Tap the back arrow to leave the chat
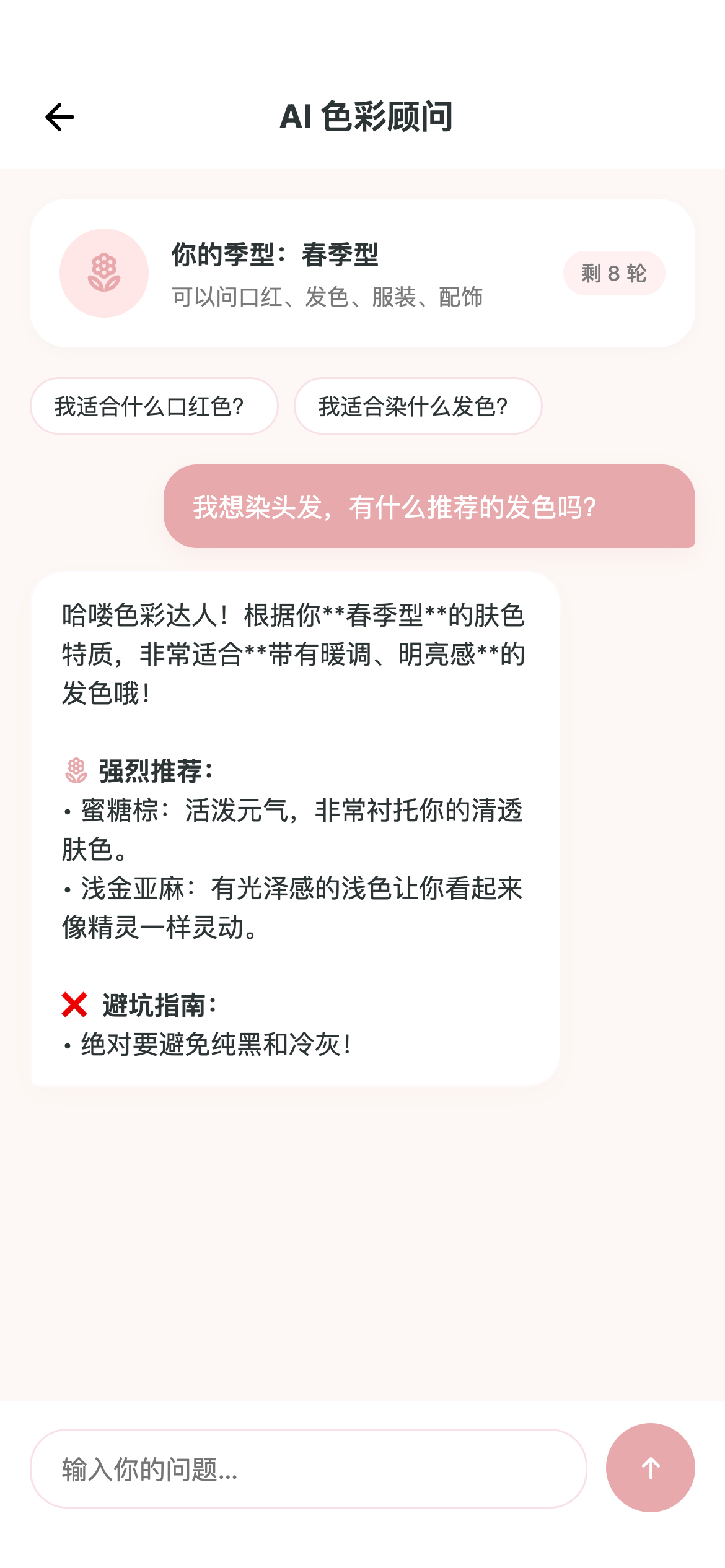 click(59, 116)
